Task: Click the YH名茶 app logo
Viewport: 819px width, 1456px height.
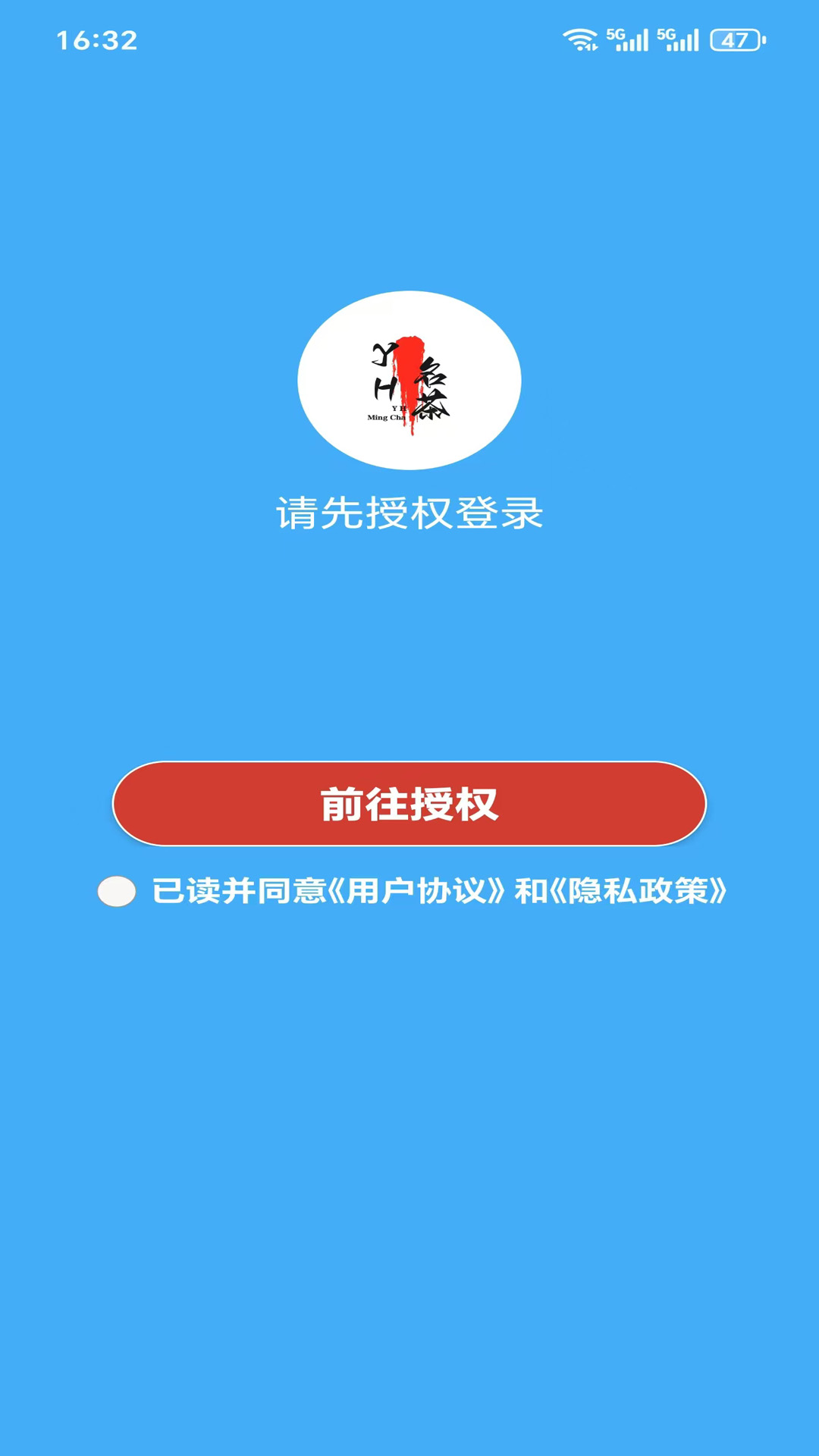Action: click(x=409, y=379)
